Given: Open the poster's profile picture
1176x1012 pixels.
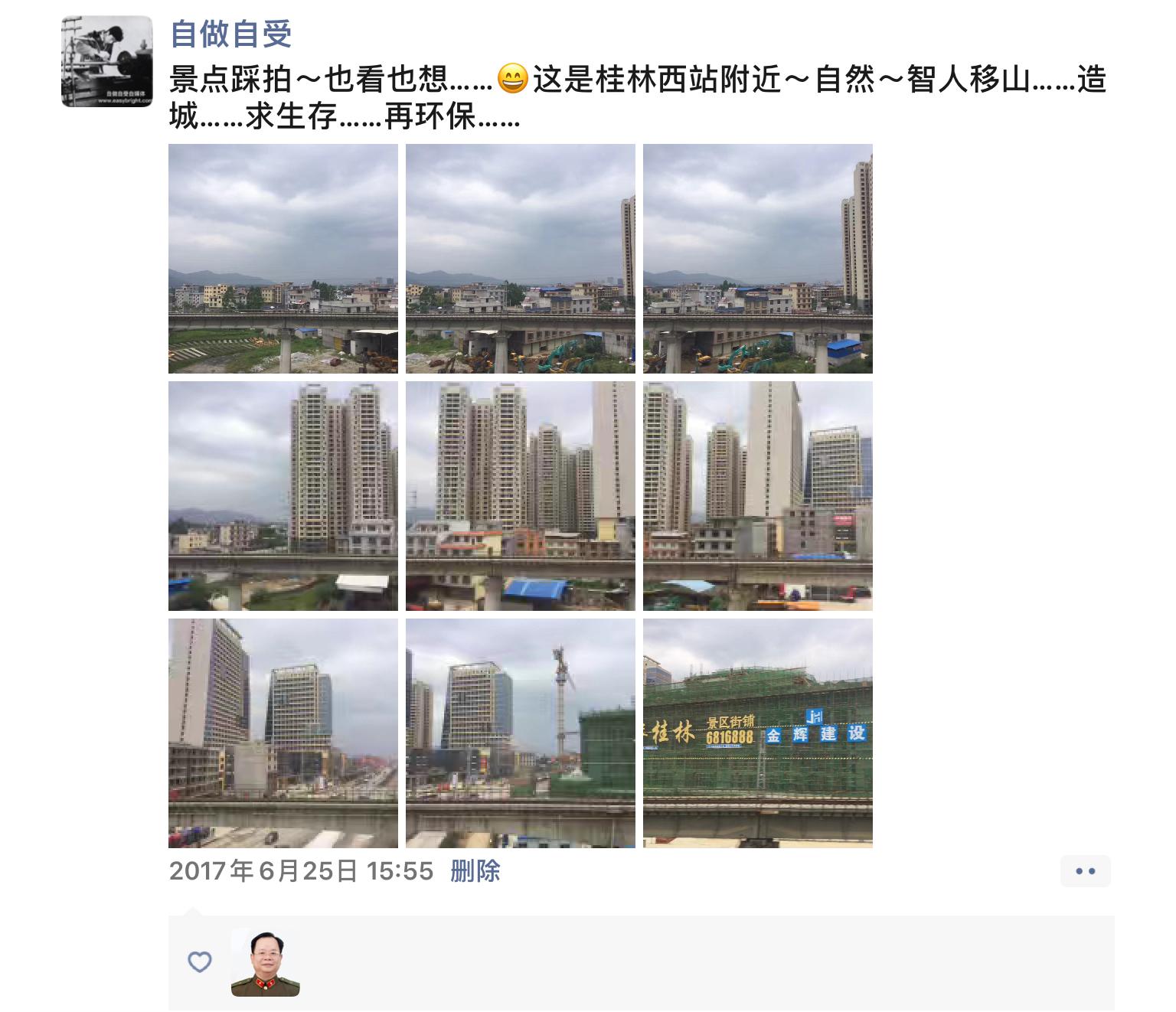Looking at the screenshot, I should [107, 61].
